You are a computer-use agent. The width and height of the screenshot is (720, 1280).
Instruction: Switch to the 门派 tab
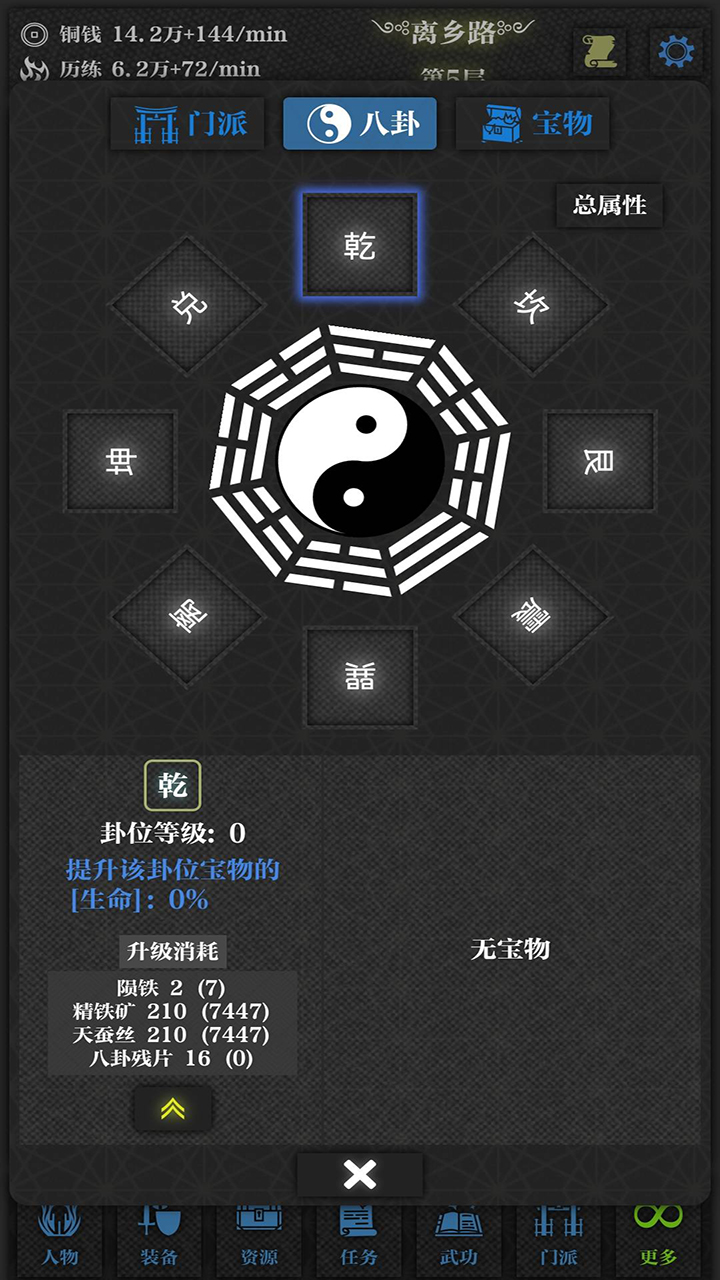187,123
